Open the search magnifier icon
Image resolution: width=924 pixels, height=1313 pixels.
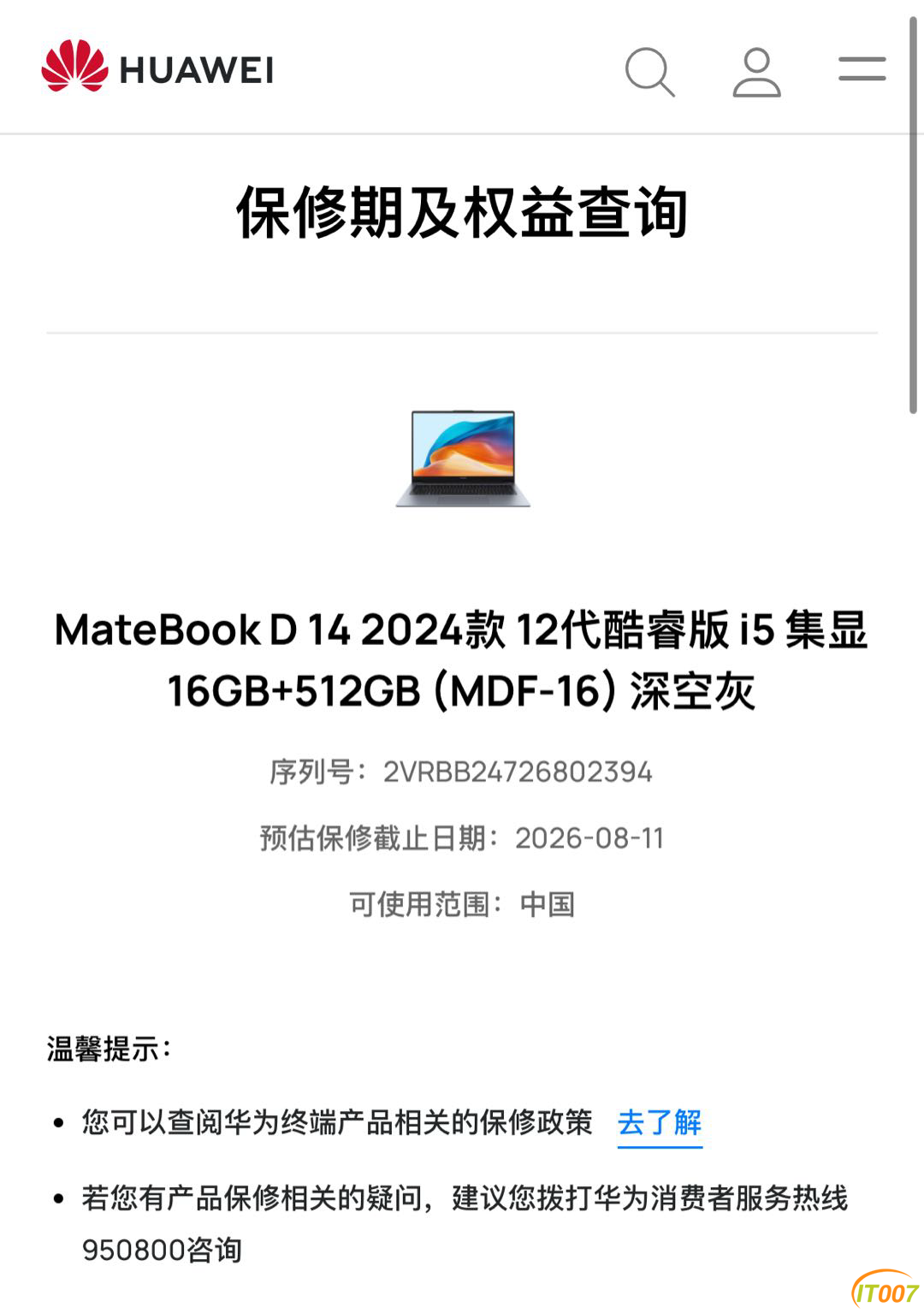pyautogui.click(x=649, y=71)
